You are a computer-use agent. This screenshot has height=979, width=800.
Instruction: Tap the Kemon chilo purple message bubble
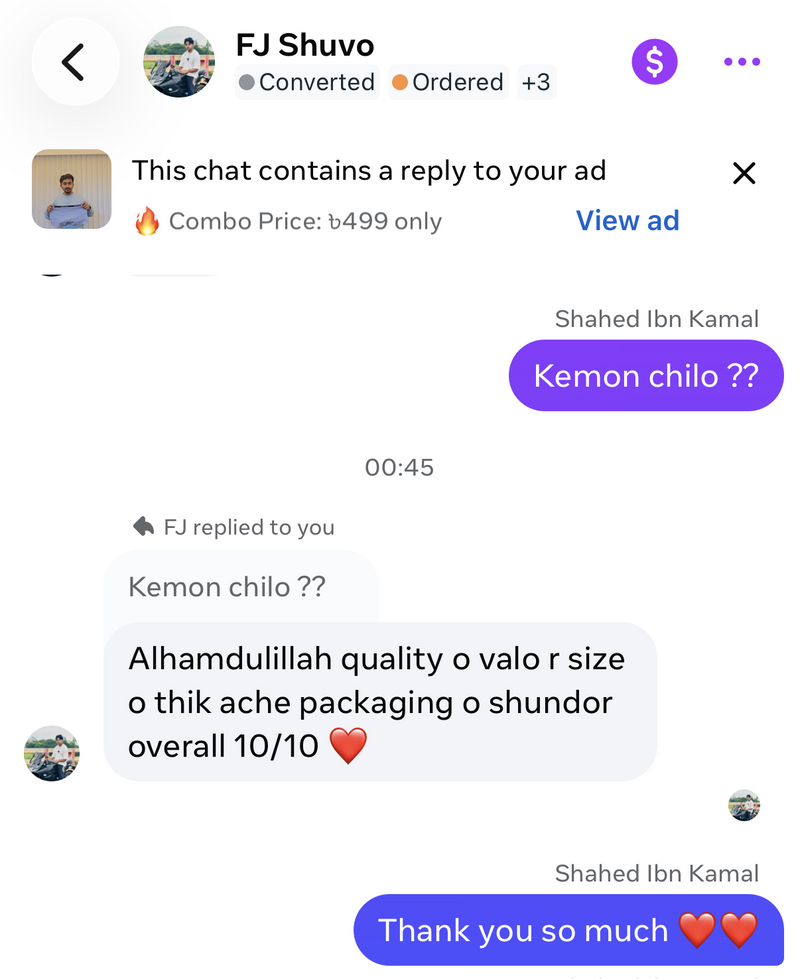645,375
